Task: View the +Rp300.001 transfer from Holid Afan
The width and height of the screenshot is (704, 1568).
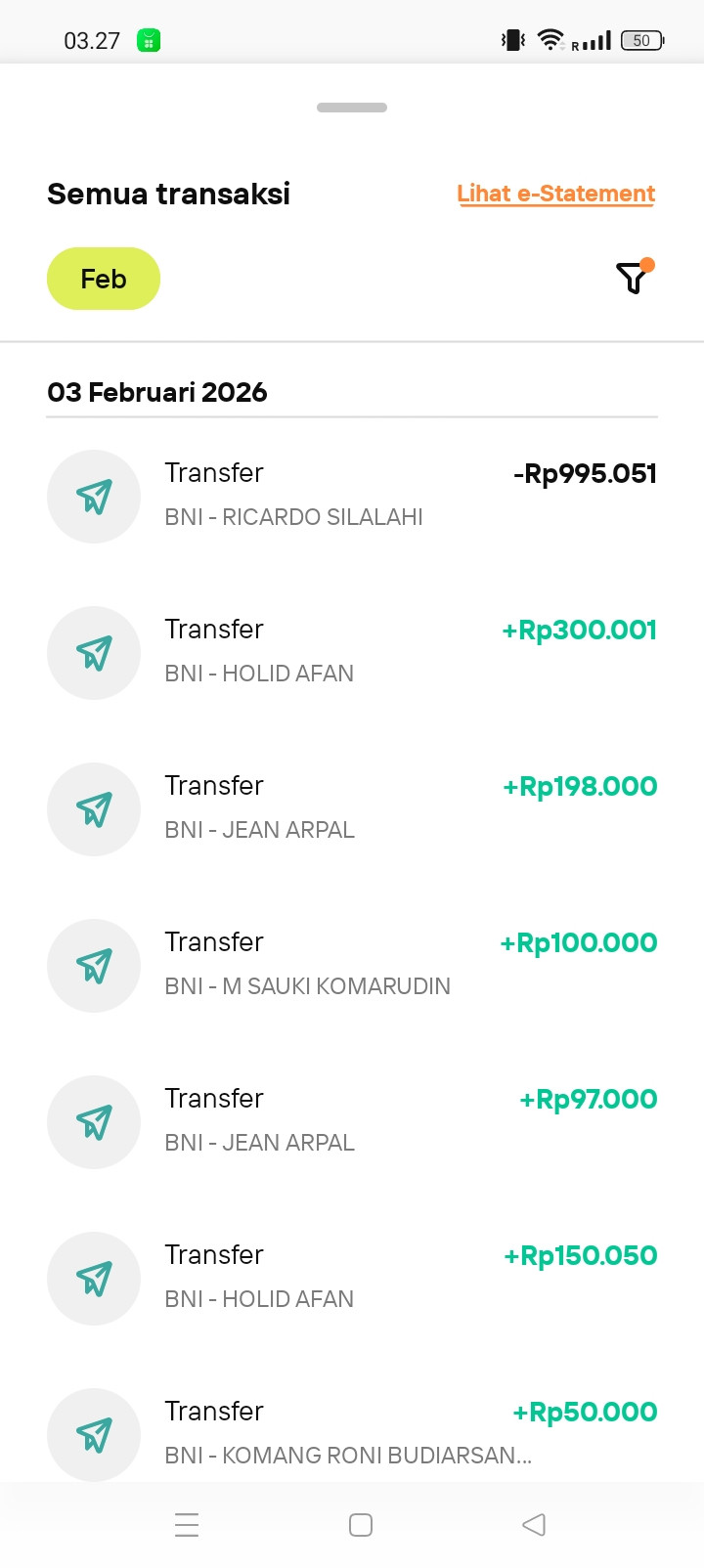Action: point(352,652)
